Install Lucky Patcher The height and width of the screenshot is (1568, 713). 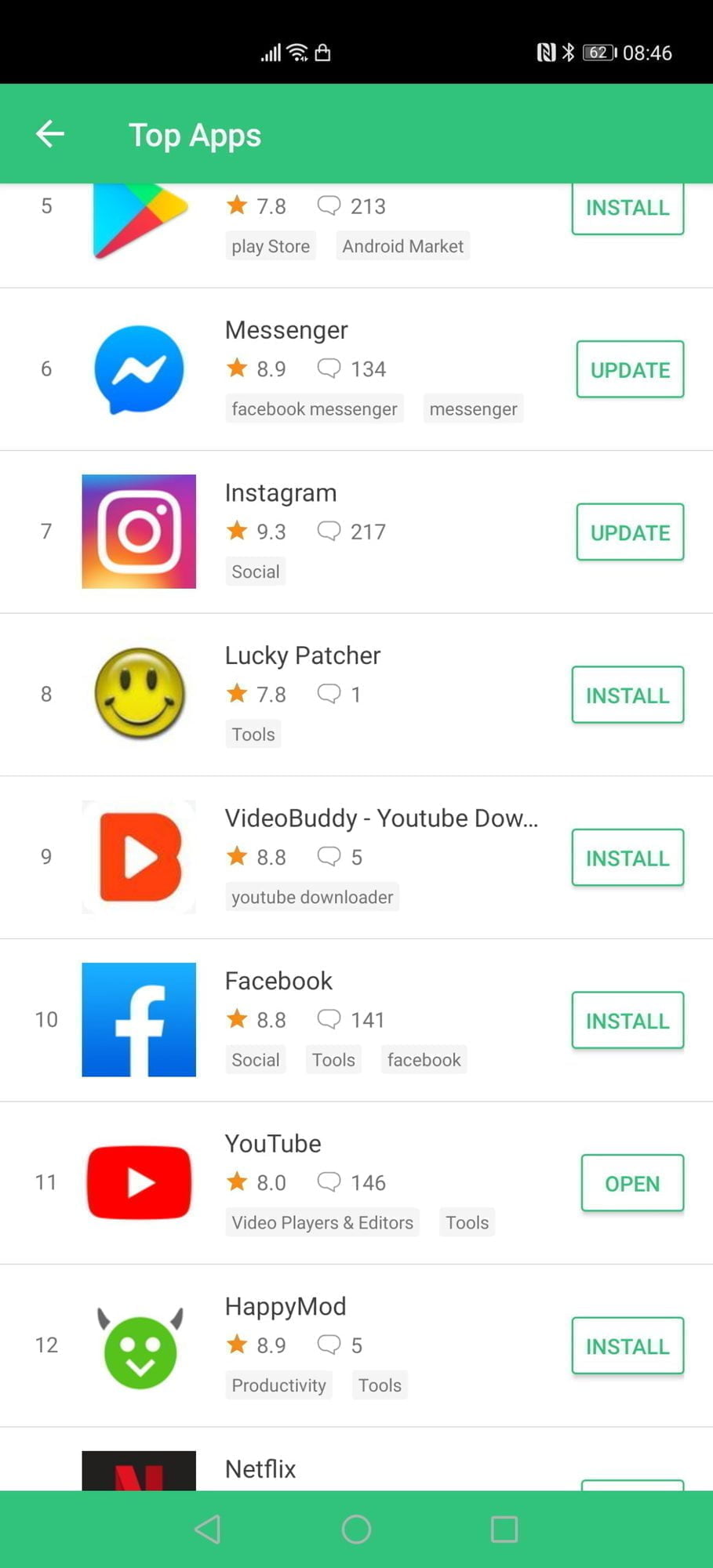pyautogui.click(x=627, y=695)
